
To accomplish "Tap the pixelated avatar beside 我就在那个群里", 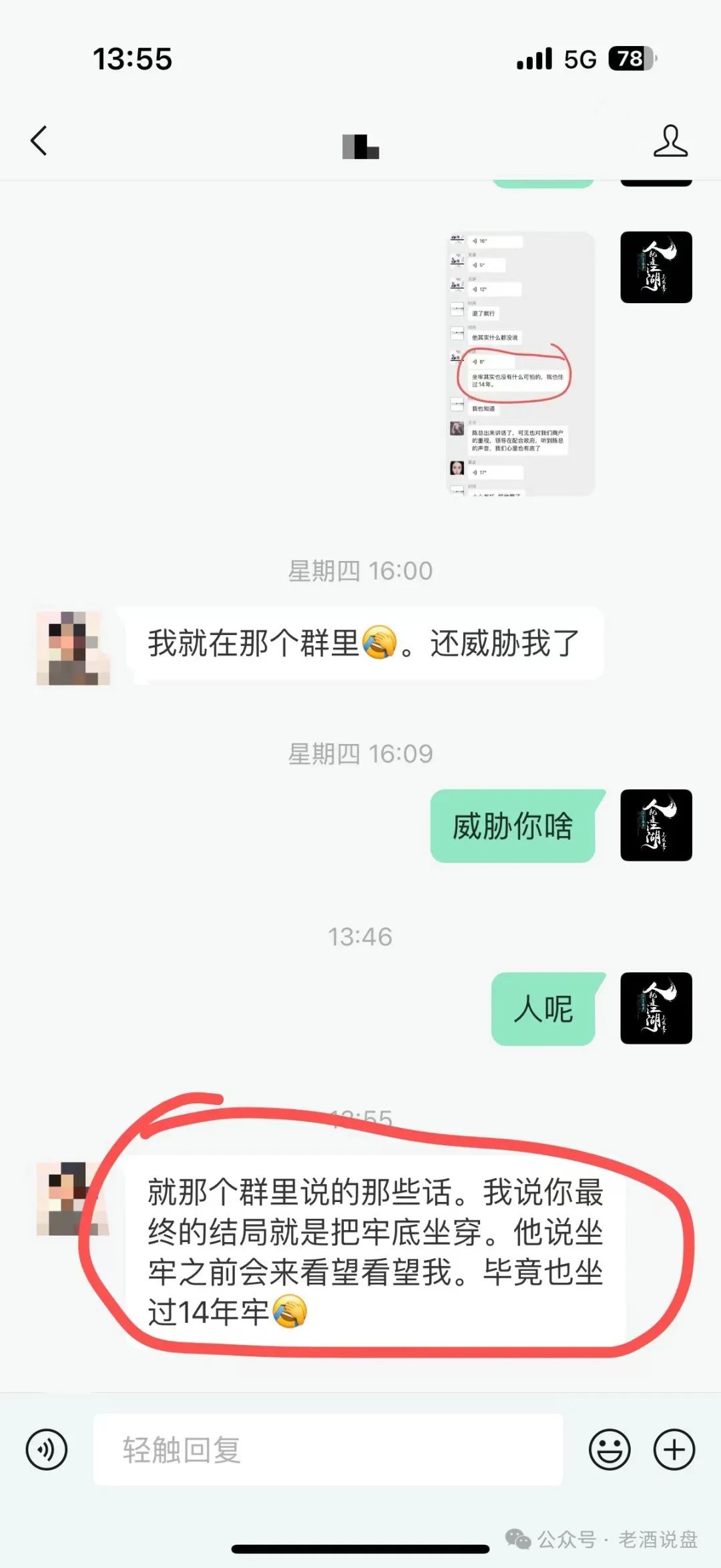I will click(x=73, y=648).
